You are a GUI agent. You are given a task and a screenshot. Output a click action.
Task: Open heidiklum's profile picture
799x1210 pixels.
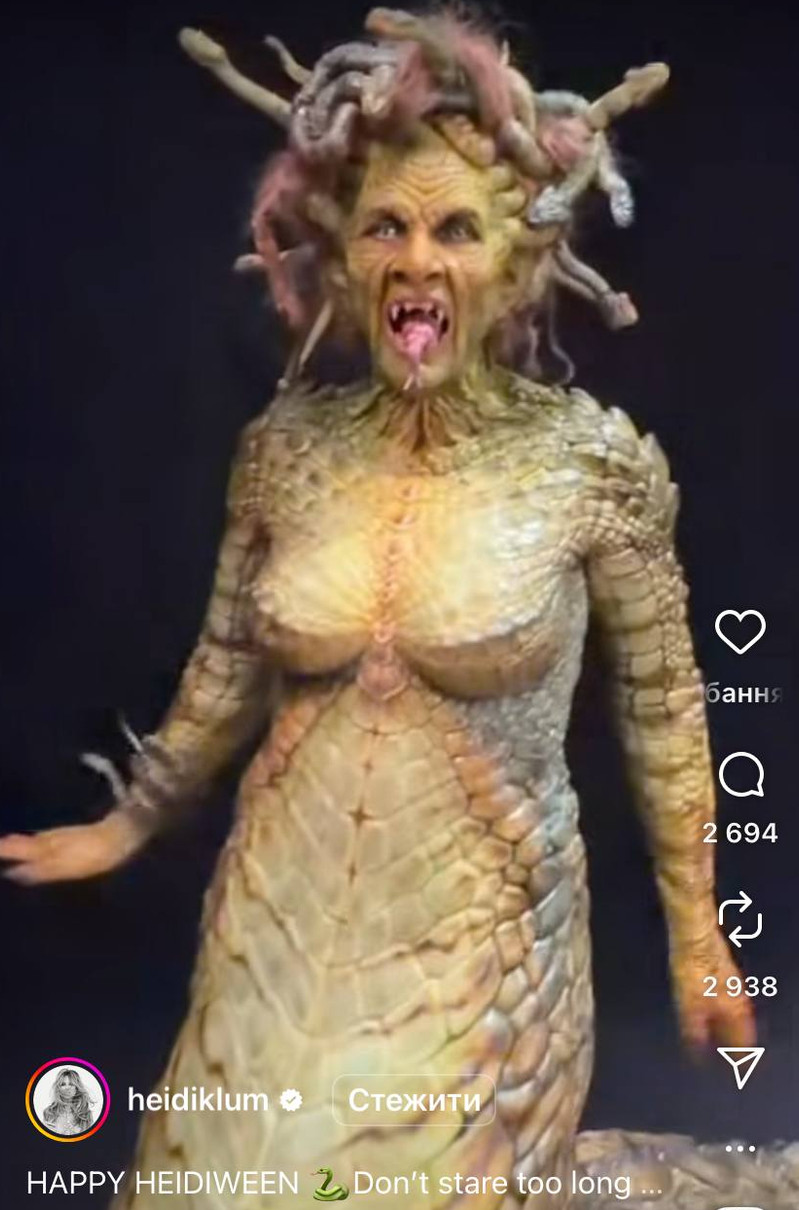click(68, 1100)
